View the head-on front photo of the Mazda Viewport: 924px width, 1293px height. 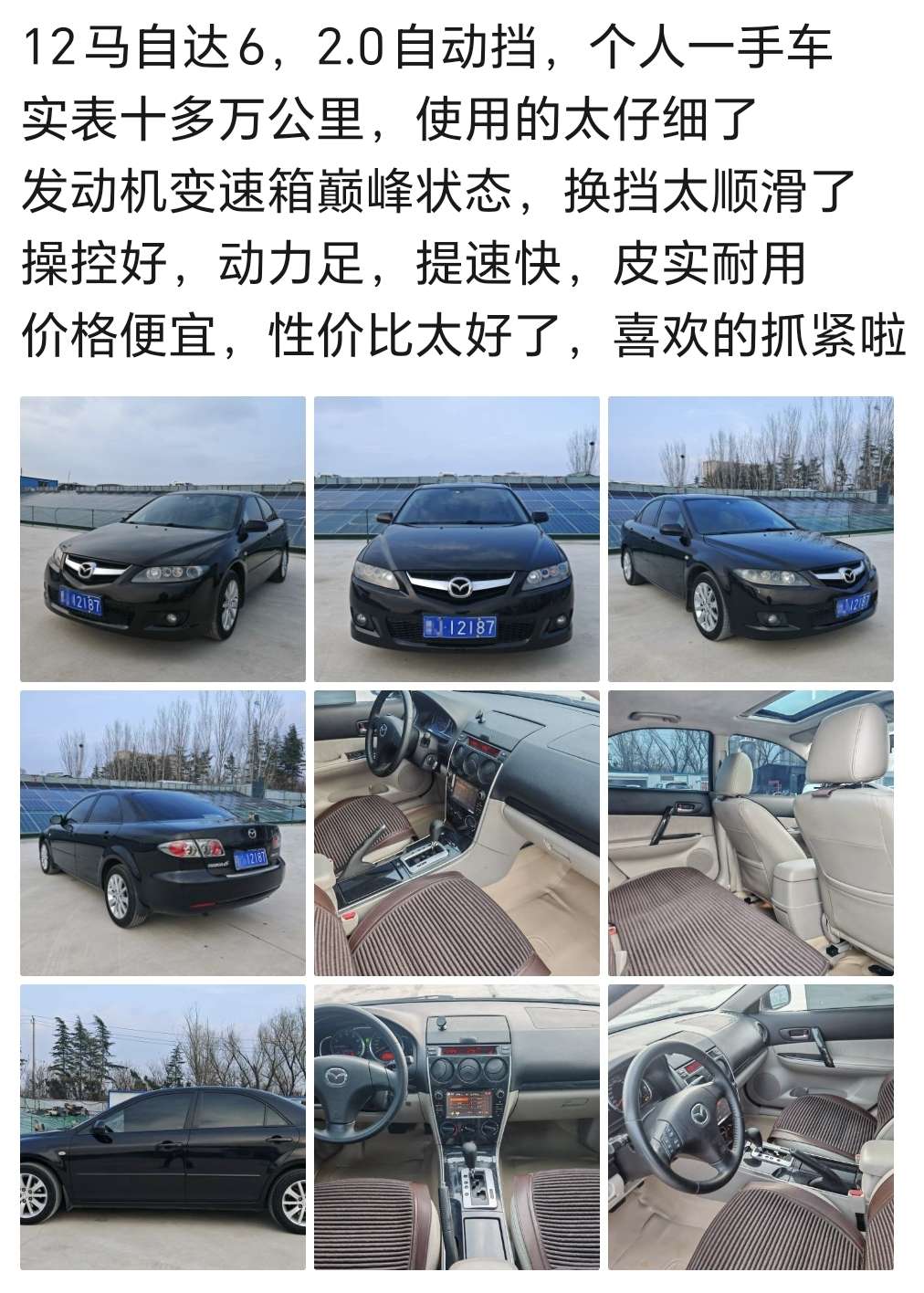point(457,539)
